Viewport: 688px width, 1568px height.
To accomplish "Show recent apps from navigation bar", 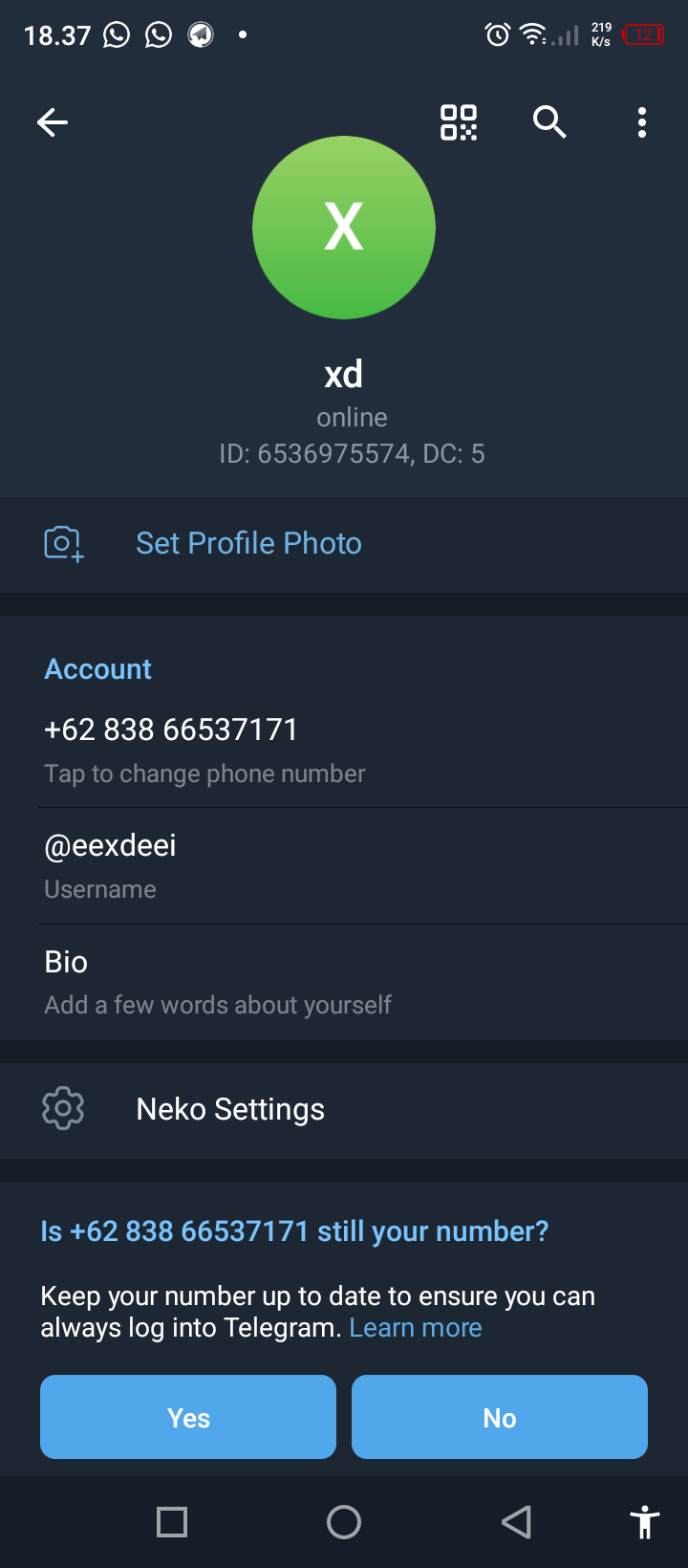I will [x=172, y=1522].
